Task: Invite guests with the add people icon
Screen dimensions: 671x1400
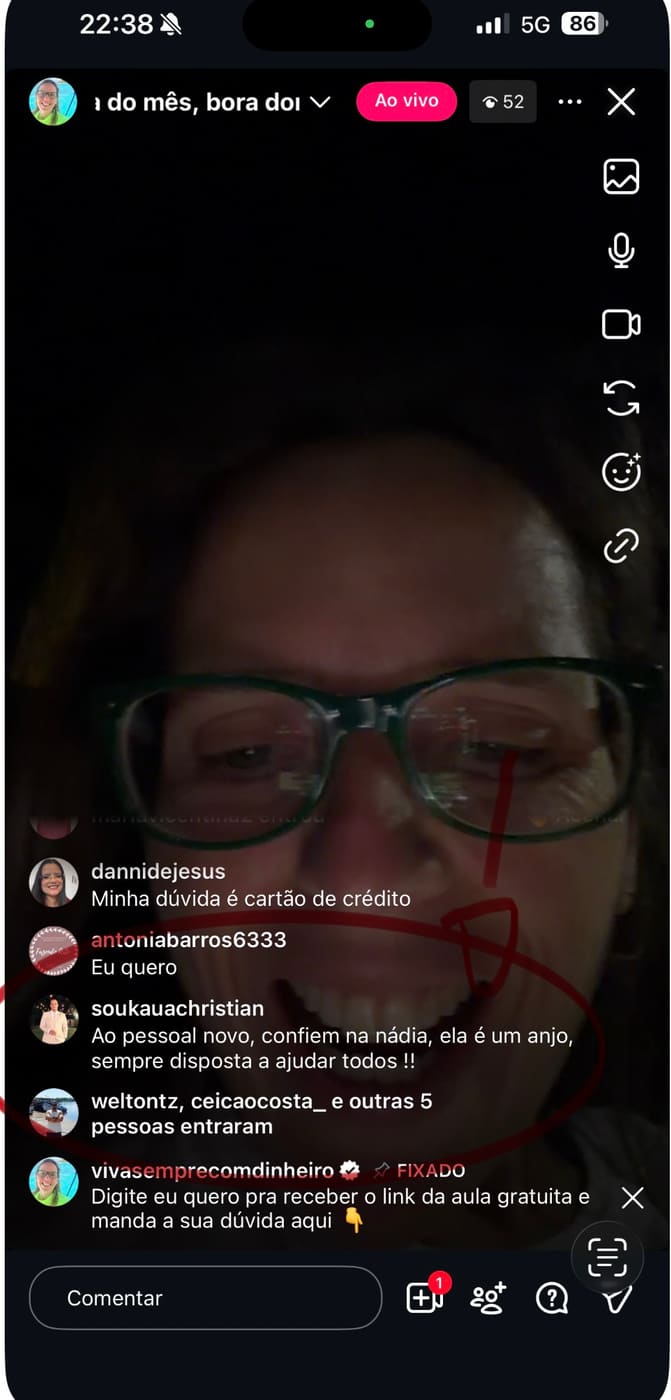Action: 489,1298
